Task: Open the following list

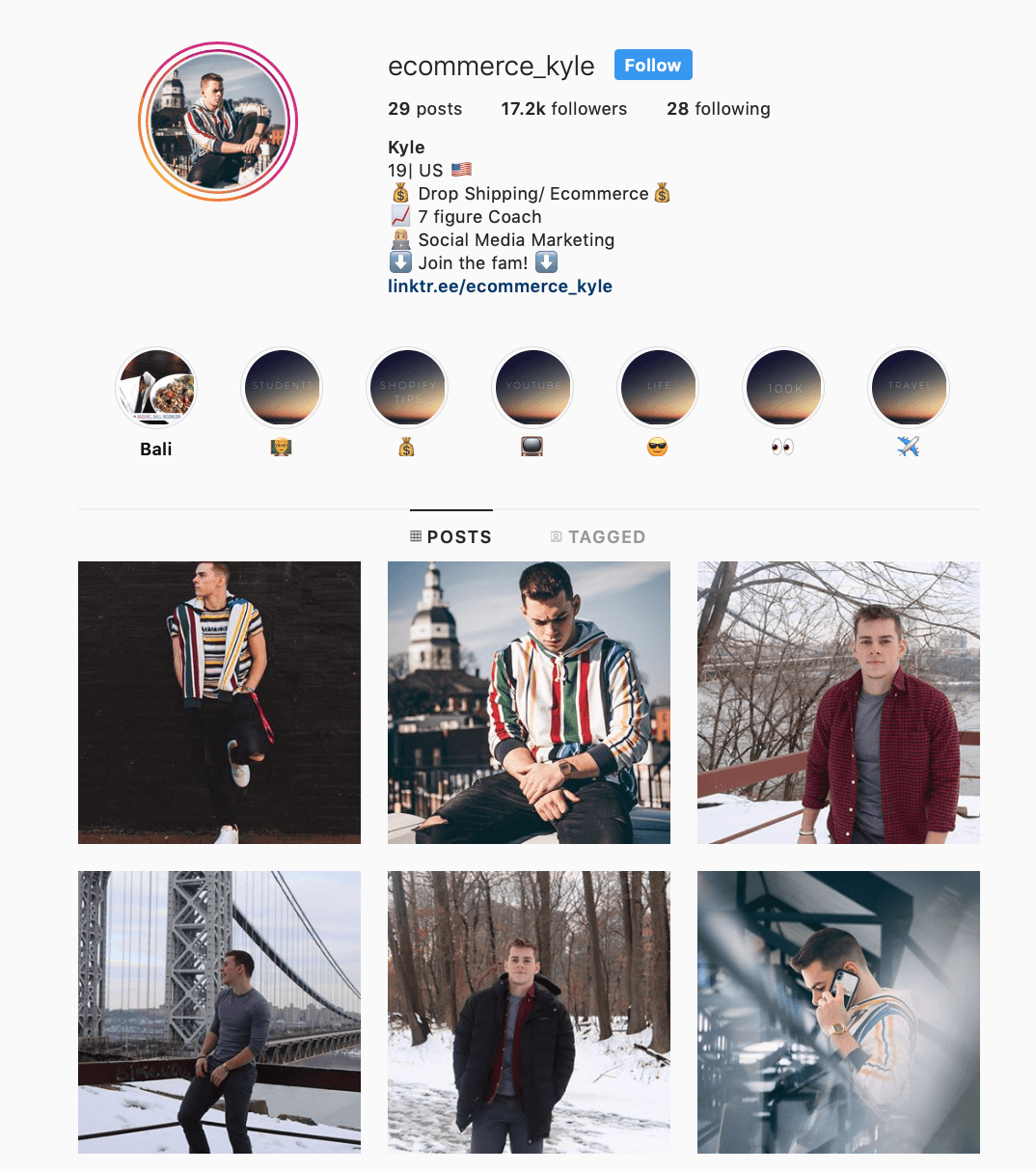Action: tap(718, 109)
